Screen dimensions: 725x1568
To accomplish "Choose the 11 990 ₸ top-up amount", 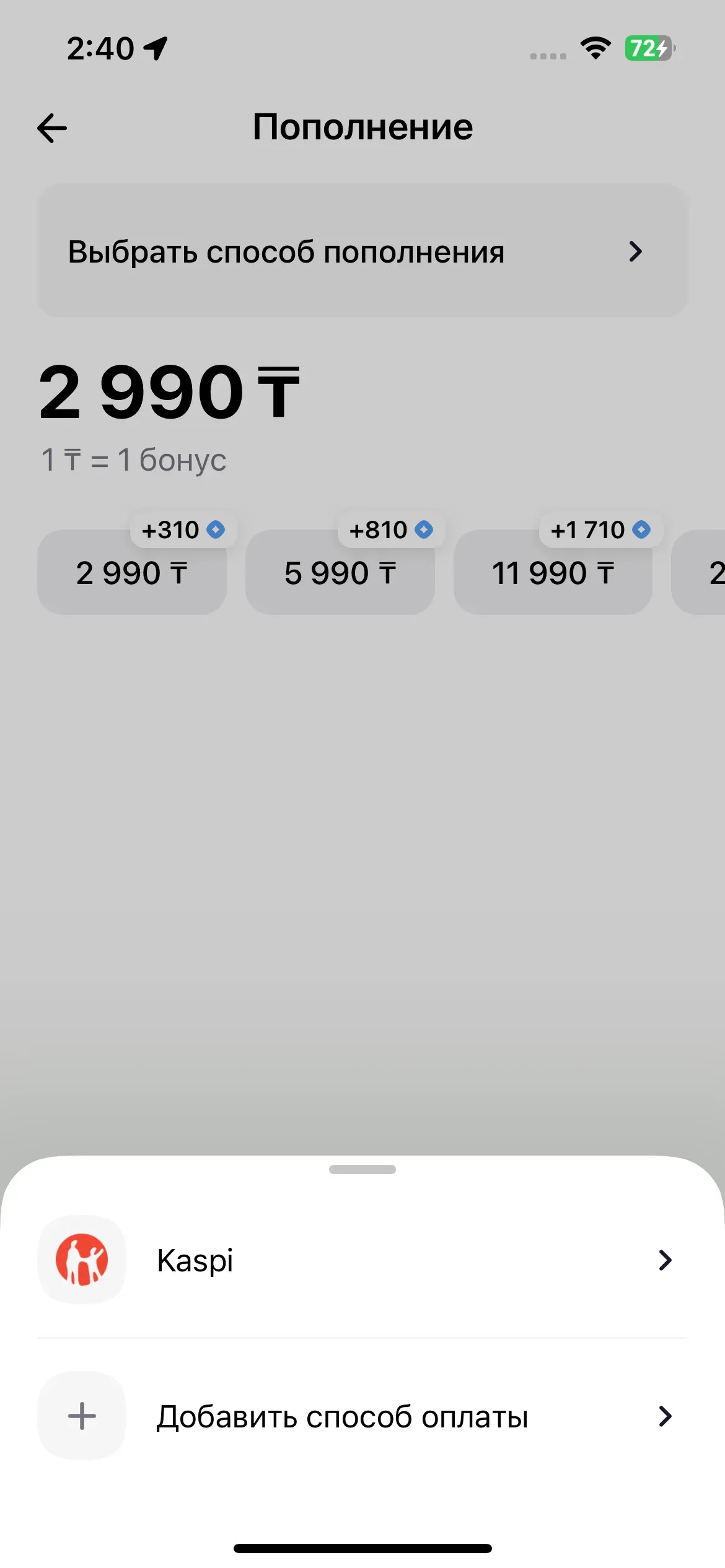I will click(x=552, y=573).
